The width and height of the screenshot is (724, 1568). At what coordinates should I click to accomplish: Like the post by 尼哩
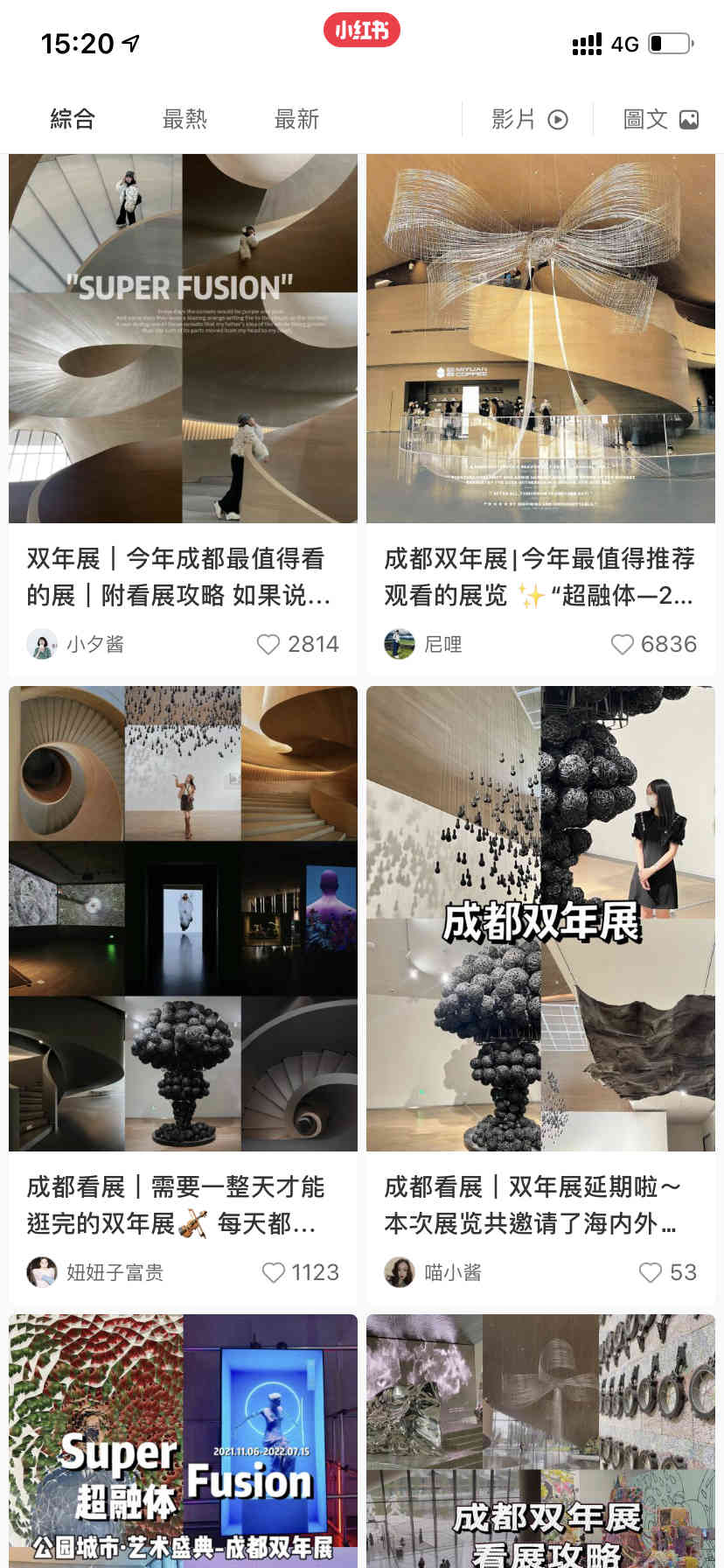click(x=622, y=645)
